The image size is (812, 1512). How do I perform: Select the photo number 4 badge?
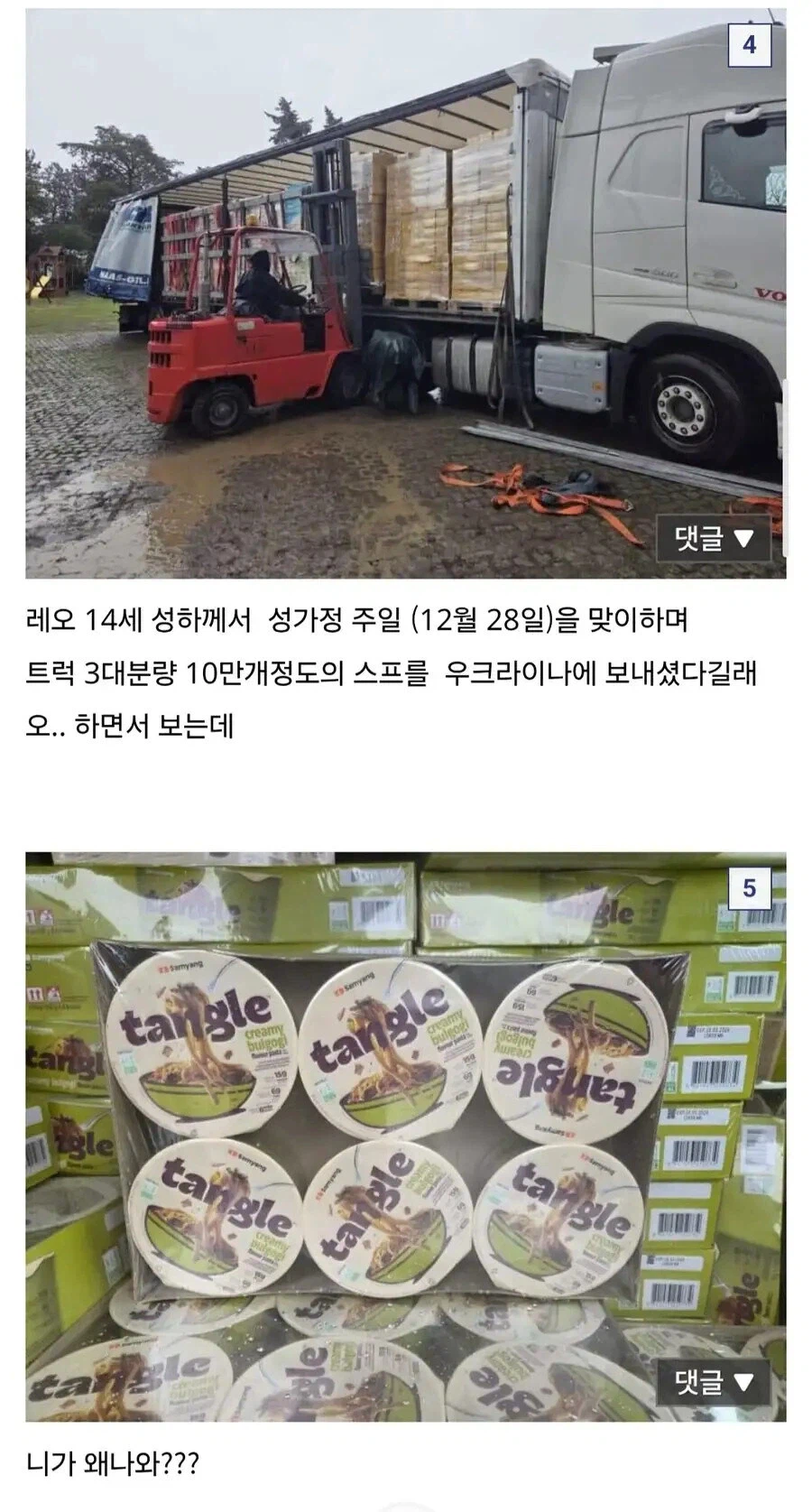pyautogui.click(x=752, y=44)
